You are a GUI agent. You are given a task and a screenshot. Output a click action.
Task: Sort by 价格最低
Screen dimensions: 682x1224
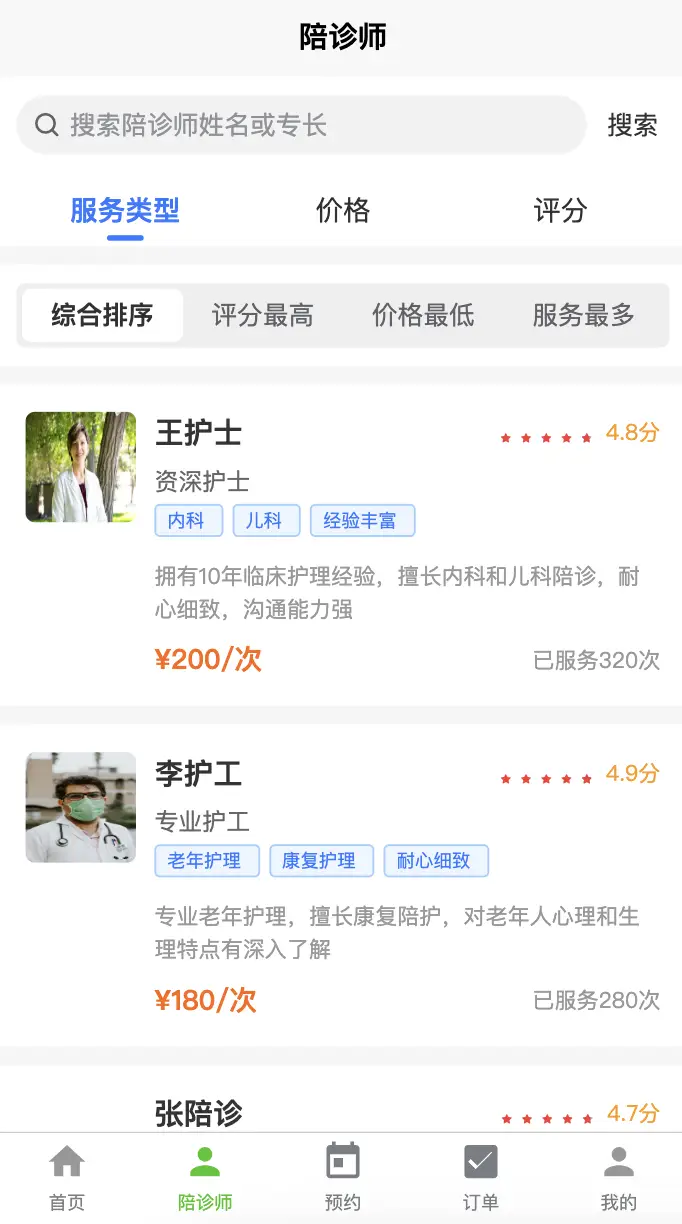pyautogui.click(x=423, y=316)
